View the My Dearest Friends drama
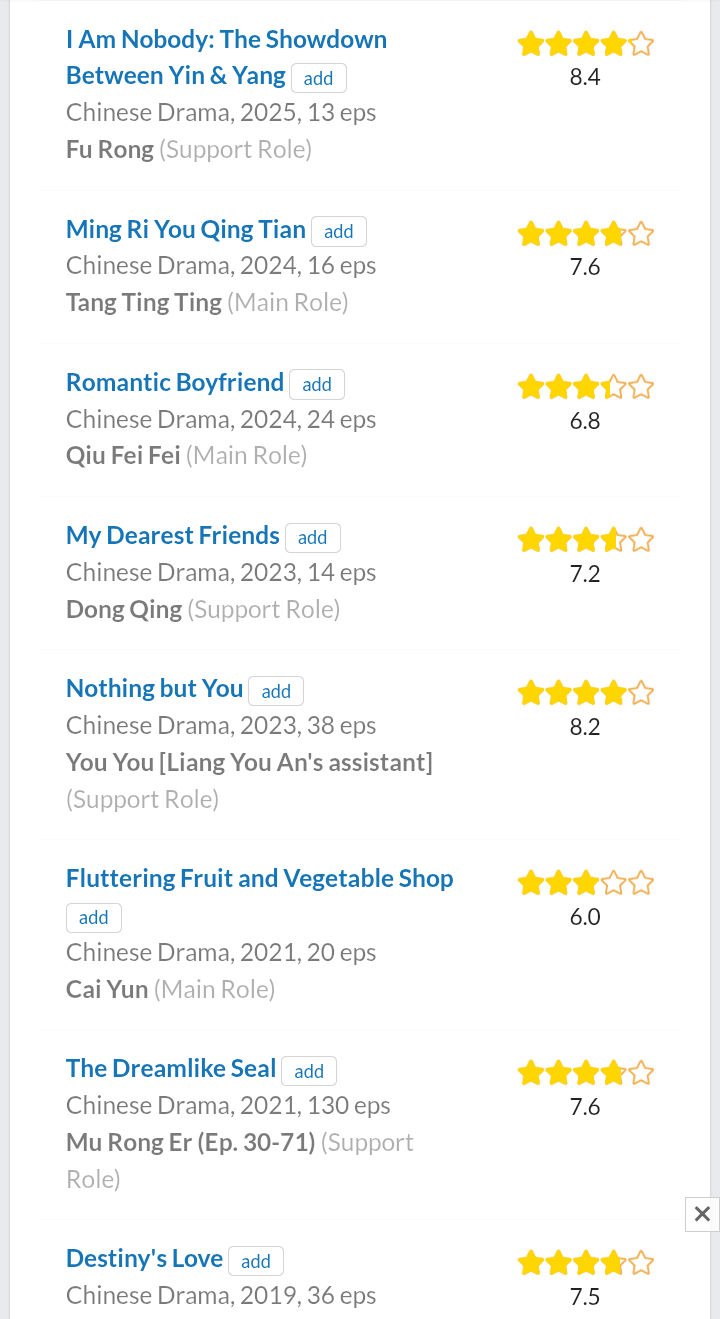This screenshot has height=1319, width=720. coord(173,535)
